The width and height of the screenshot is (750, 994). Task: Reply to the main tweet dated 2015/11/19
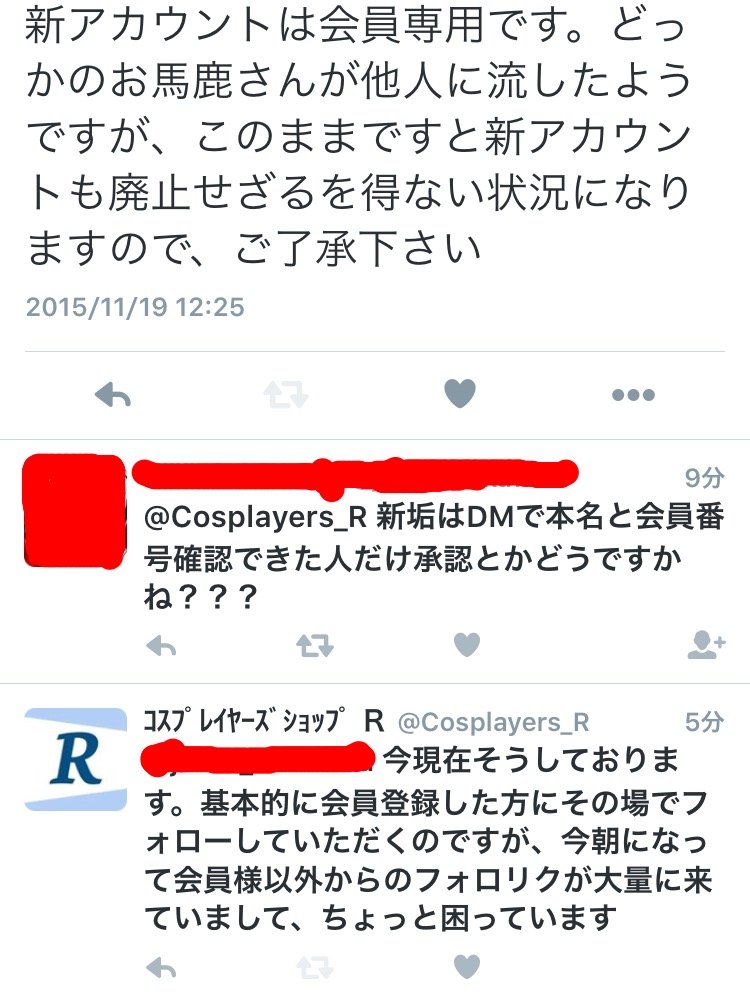[114, 396]
